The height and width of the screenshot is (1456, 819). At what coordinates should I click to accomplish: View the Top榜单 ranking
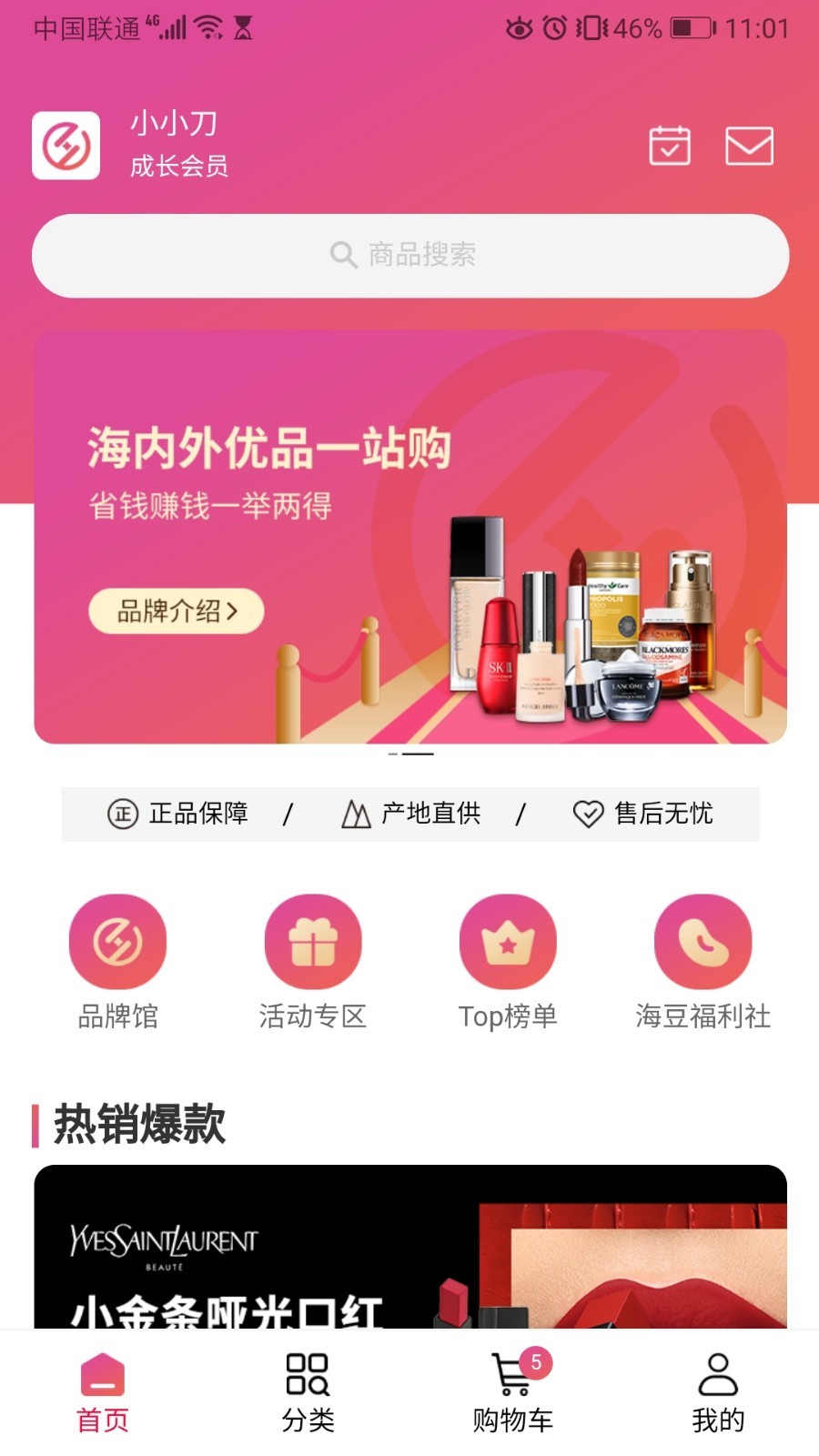(x=508, y=961)
